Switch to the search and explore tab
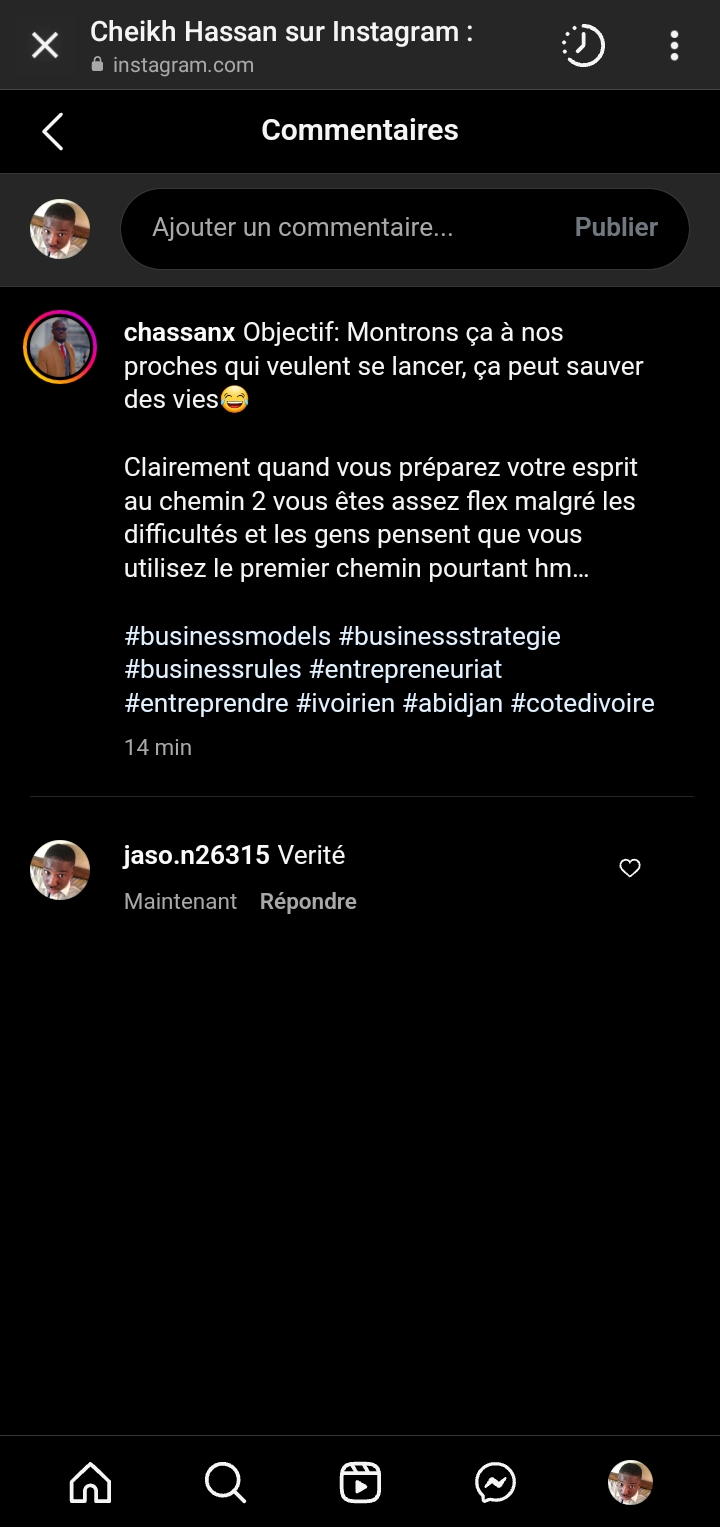 pos(225,1482)
